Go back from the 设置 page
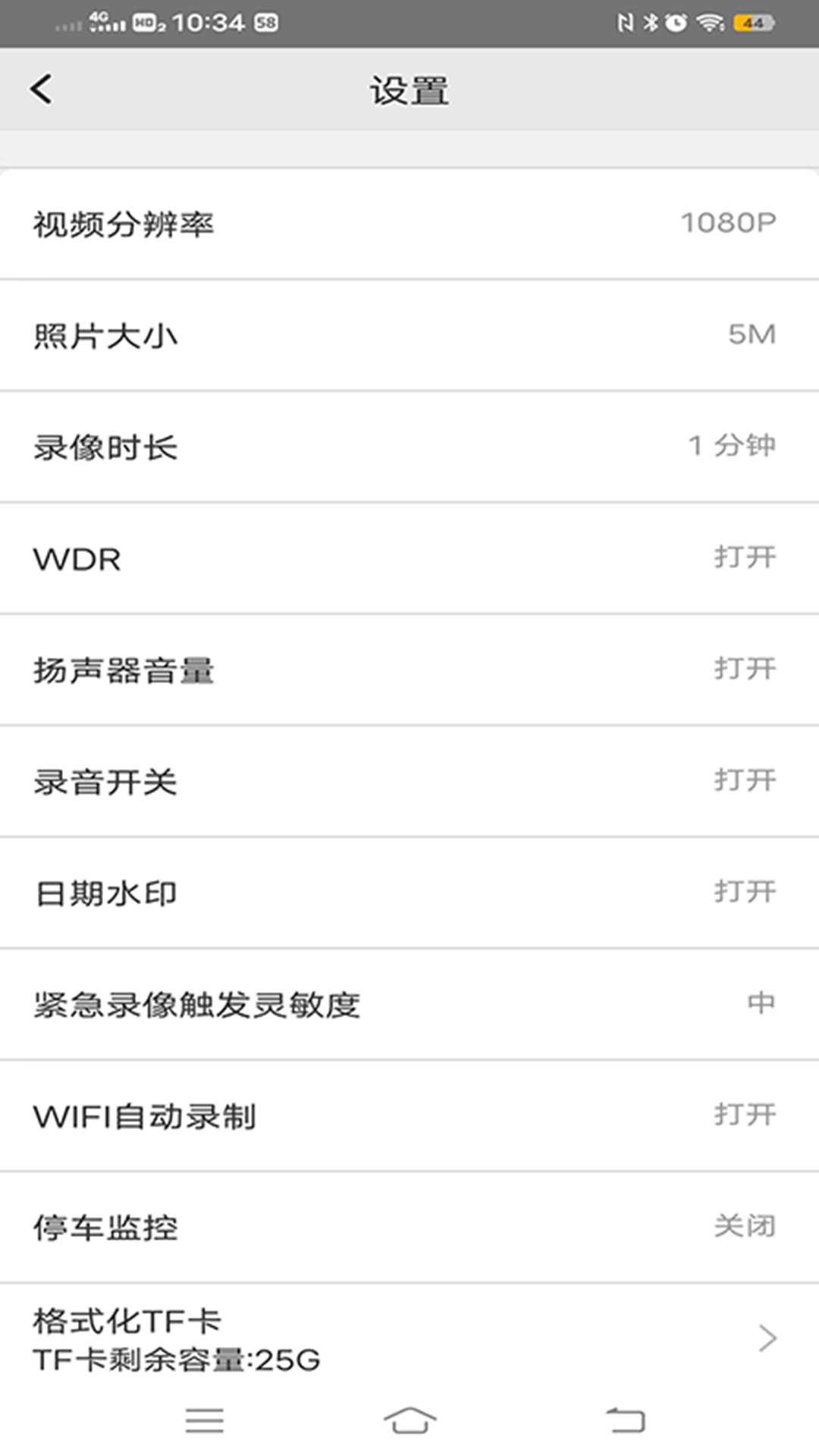 (42, 89)
